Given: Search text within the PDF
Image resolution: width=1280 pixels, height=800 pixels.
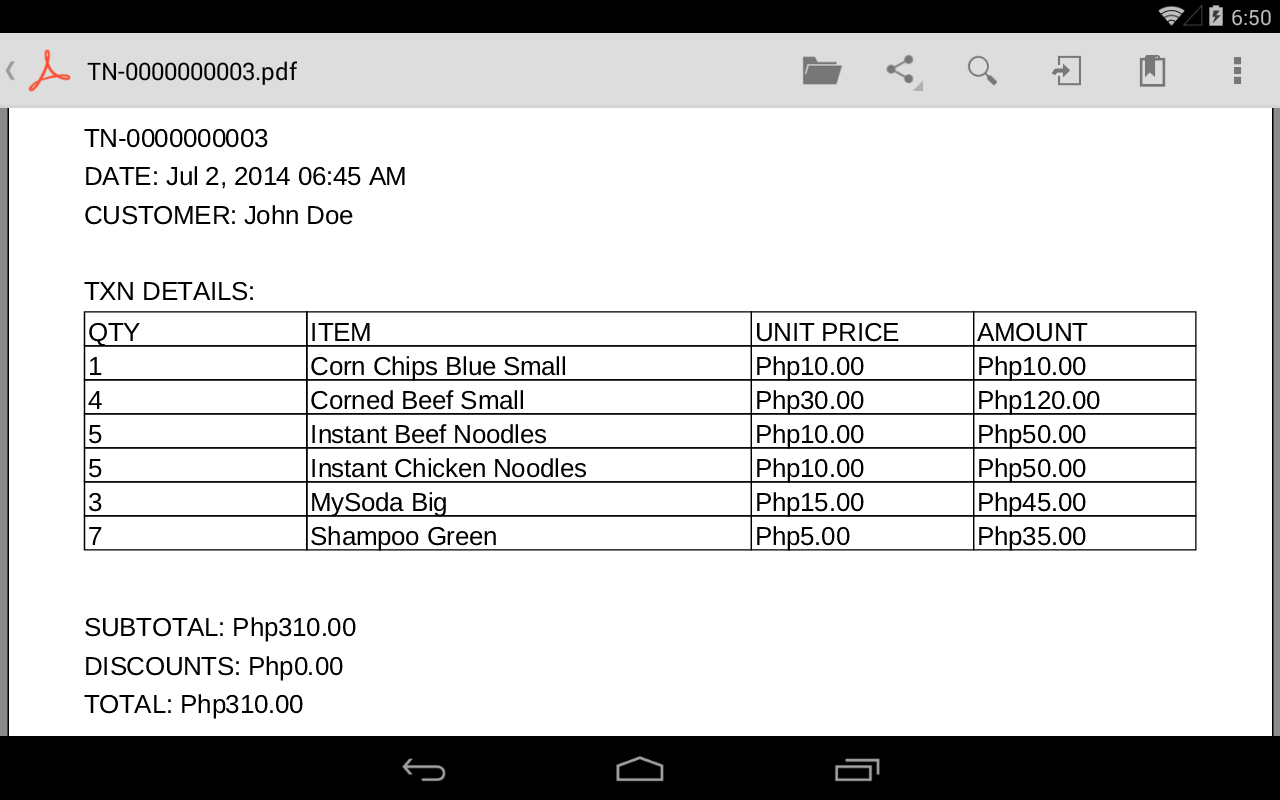Looking at the screenshot, I should [x=982, y=71].
